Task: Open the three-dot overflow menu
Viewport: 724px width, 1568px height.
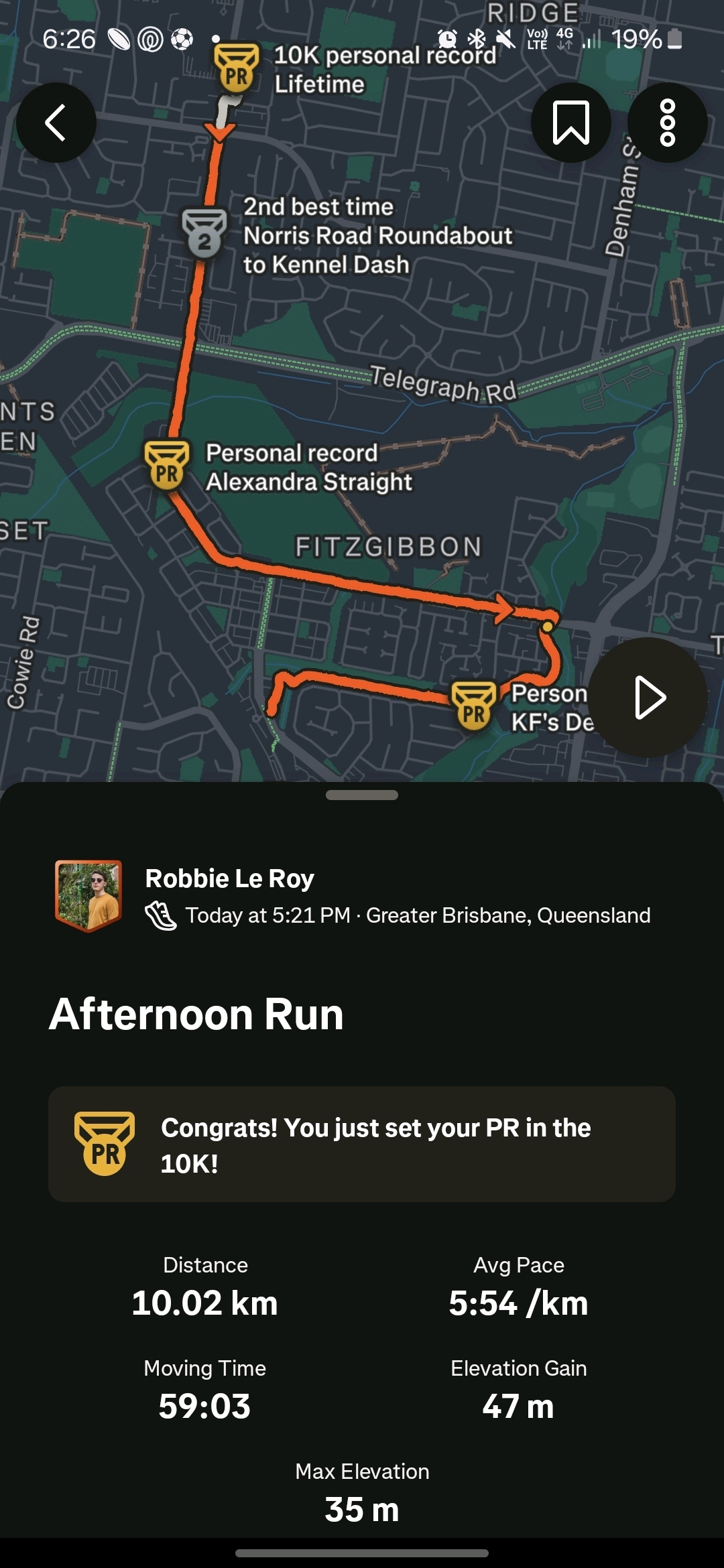Action: click(x=667, y=123)
